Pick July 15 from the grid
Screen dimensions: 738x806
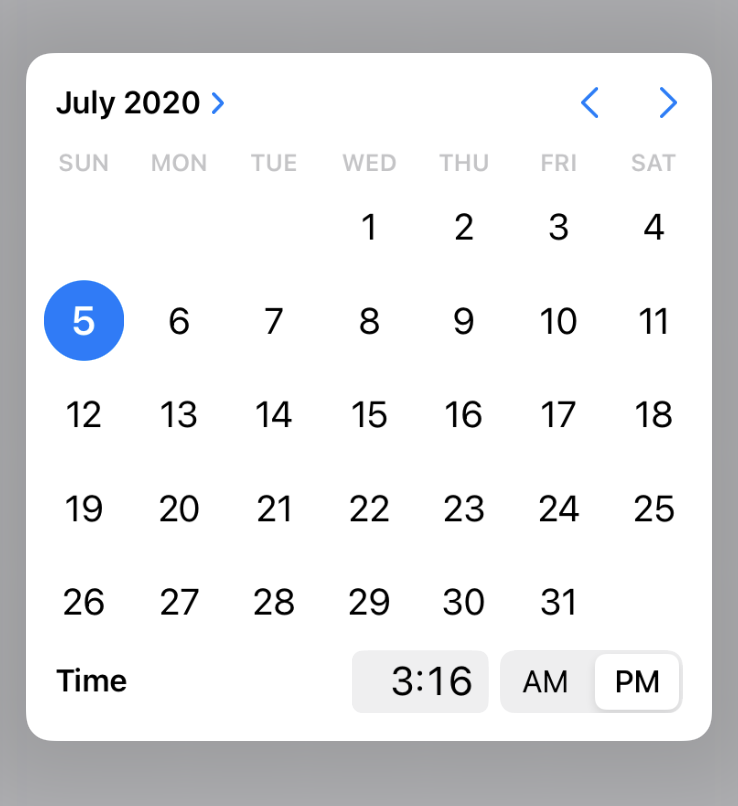click(x=369, y=415)
